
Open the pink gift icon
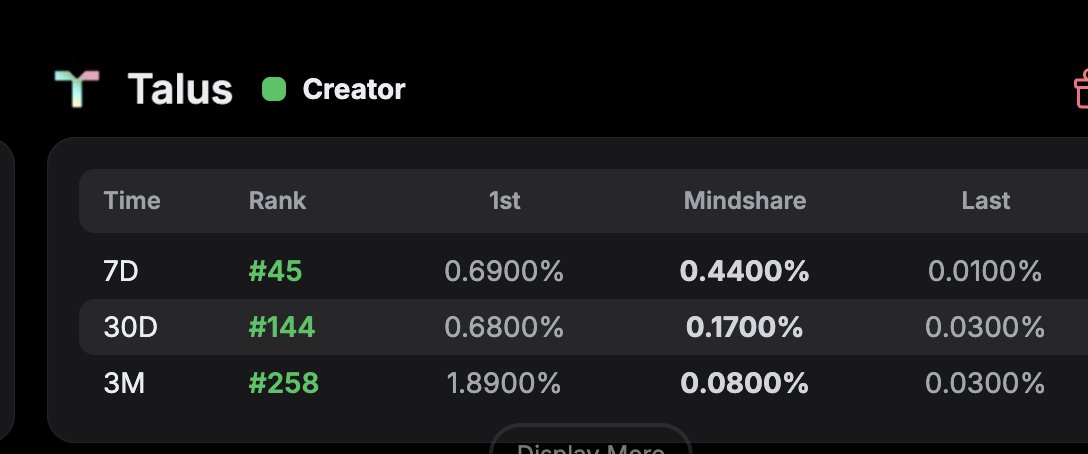pos(1080,90)
